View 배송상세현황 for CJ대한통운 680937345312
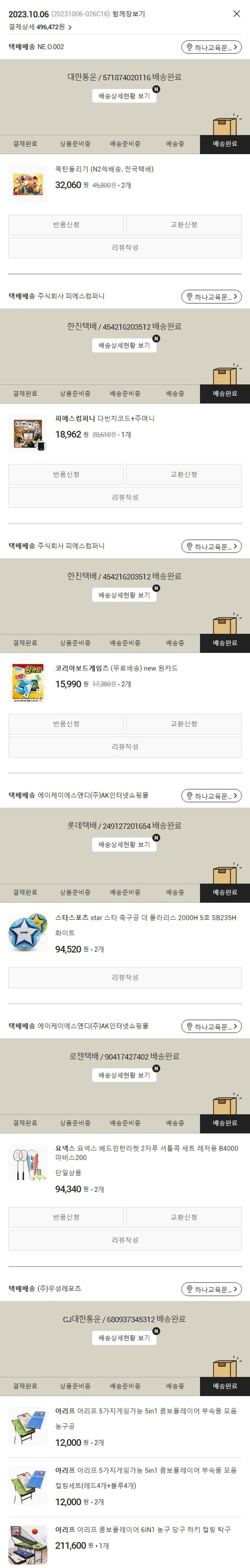 [124, 1338]
